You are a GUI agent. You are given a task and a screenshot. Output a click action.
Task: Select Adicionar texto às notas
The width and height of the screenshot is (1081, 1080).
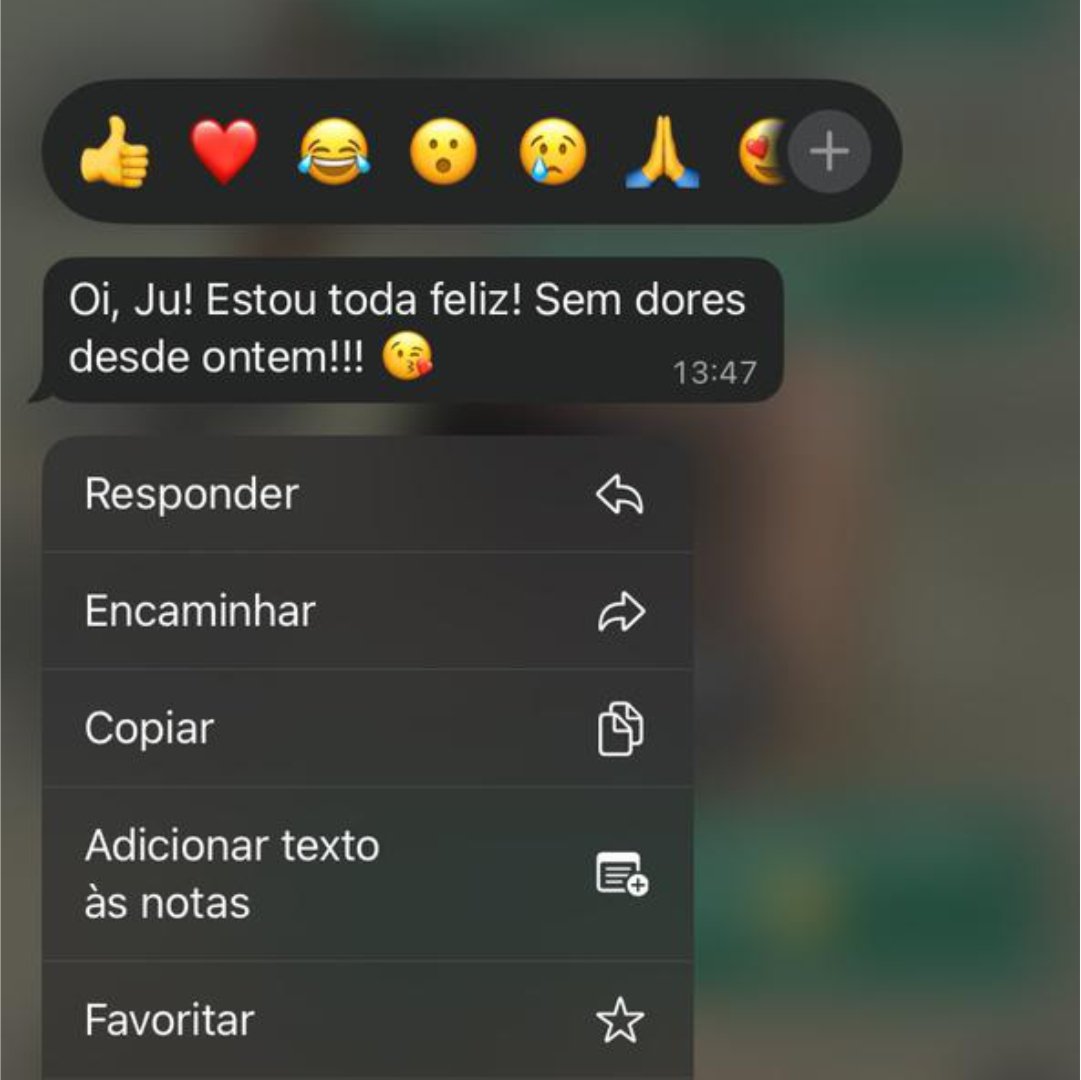click(x=367, y=874)
